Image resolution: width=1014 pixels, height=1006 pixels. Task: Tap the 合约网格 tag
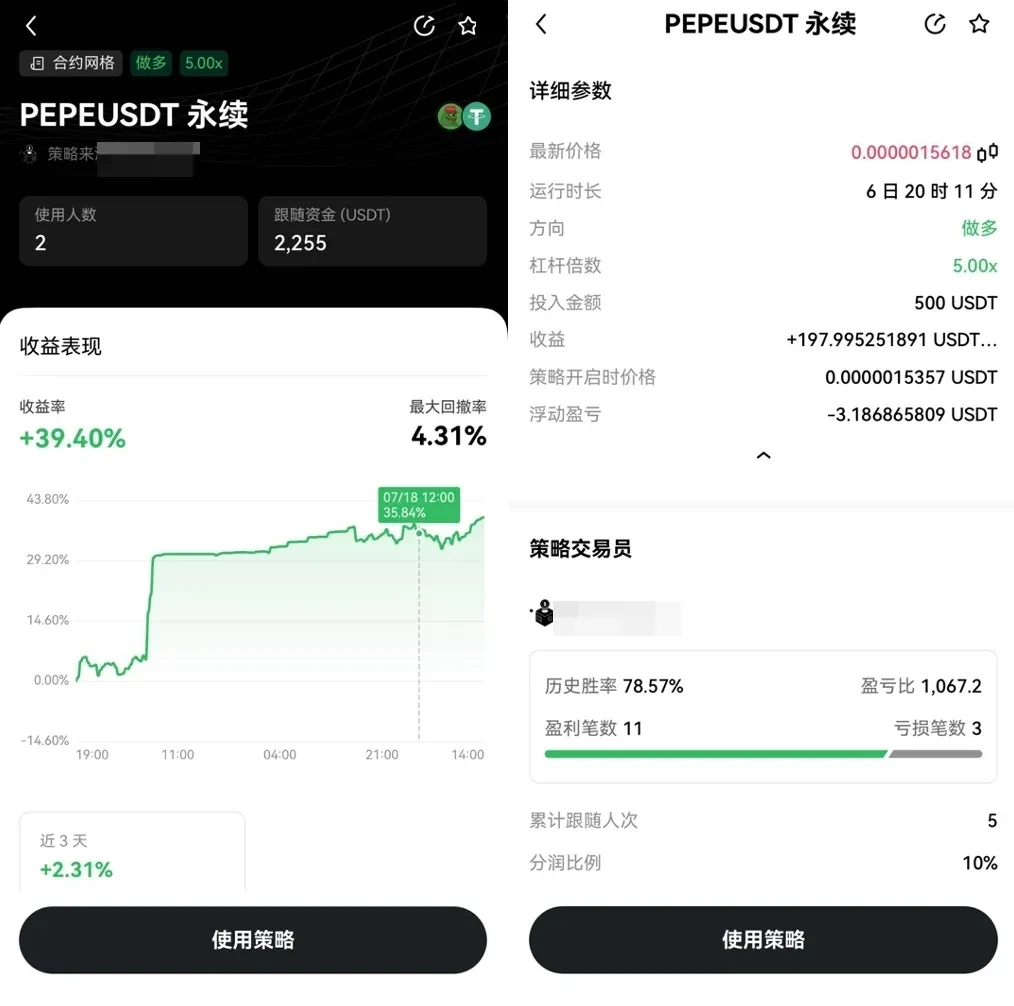pyautogui.click(x=72, y=63)
